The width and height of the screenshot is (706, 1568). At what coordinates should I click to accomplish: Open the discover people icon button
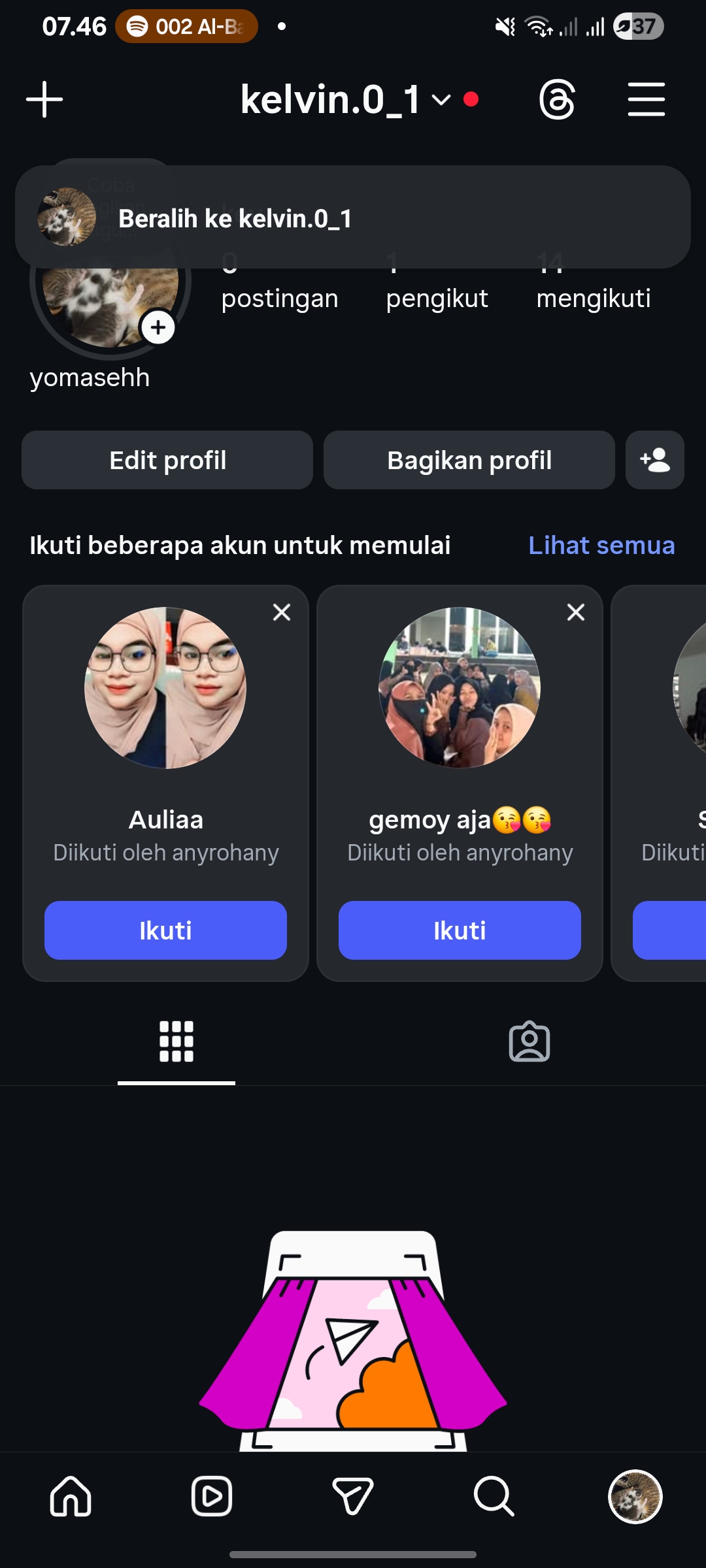tap(654, 460)
